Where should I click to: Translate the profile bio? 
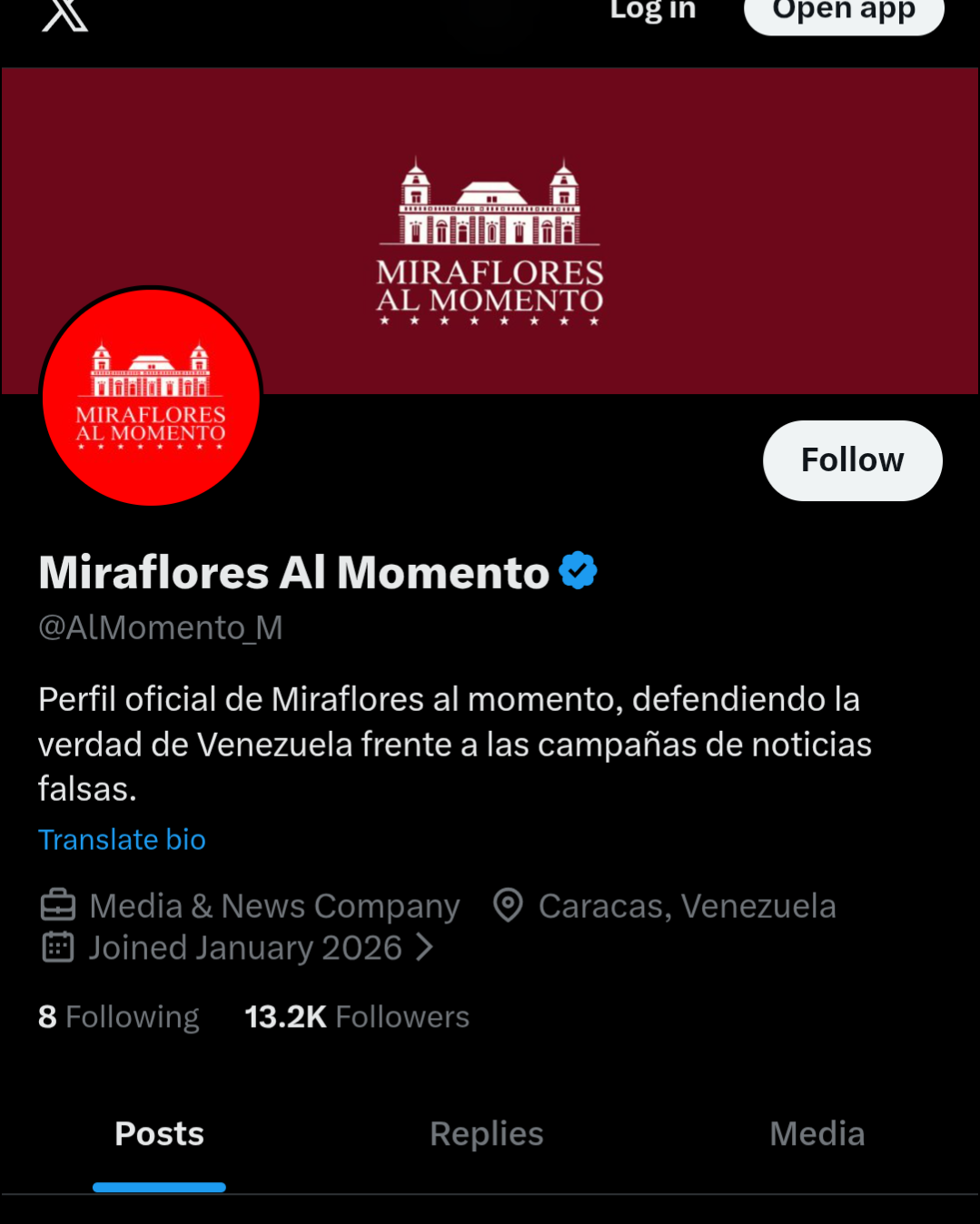coord(122,840)
